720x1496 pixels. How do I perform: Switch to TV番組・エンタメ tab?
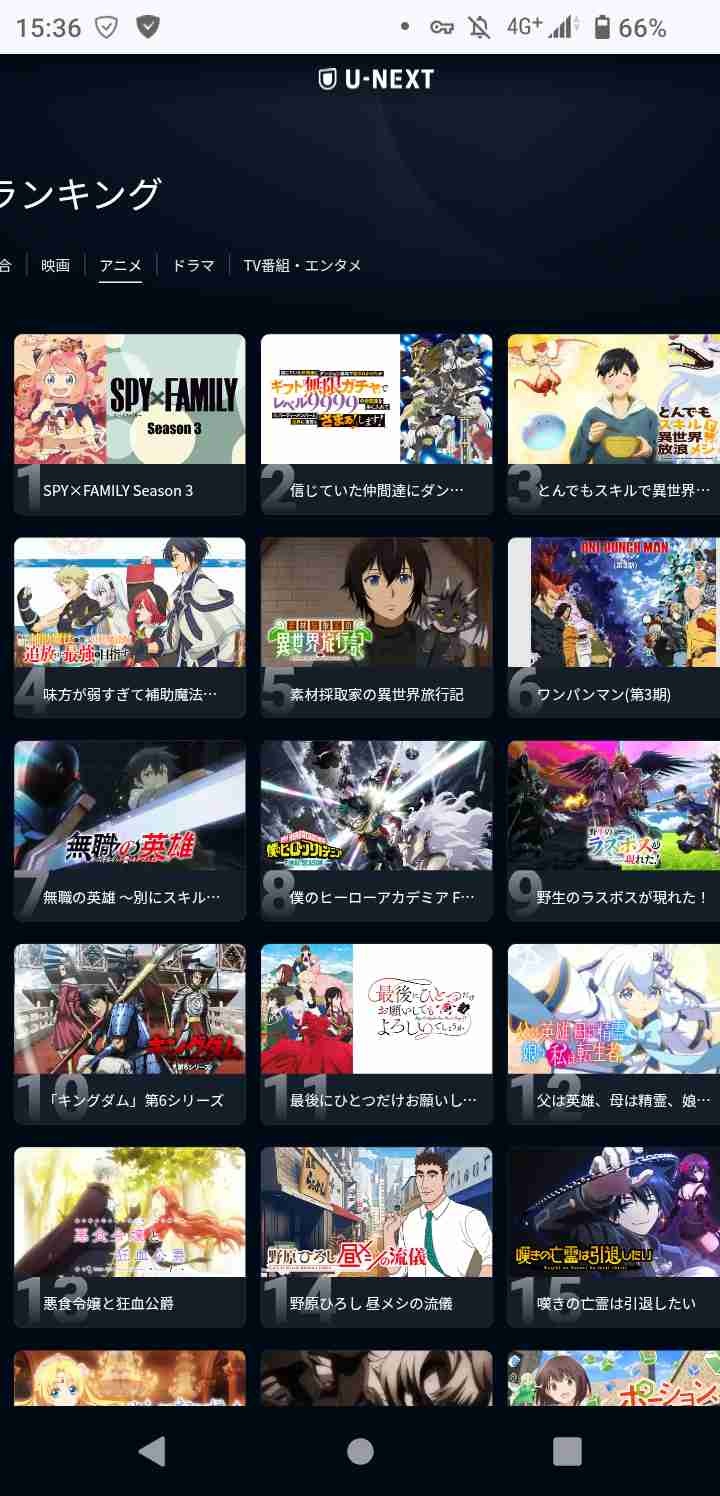[x=302, y=265]
